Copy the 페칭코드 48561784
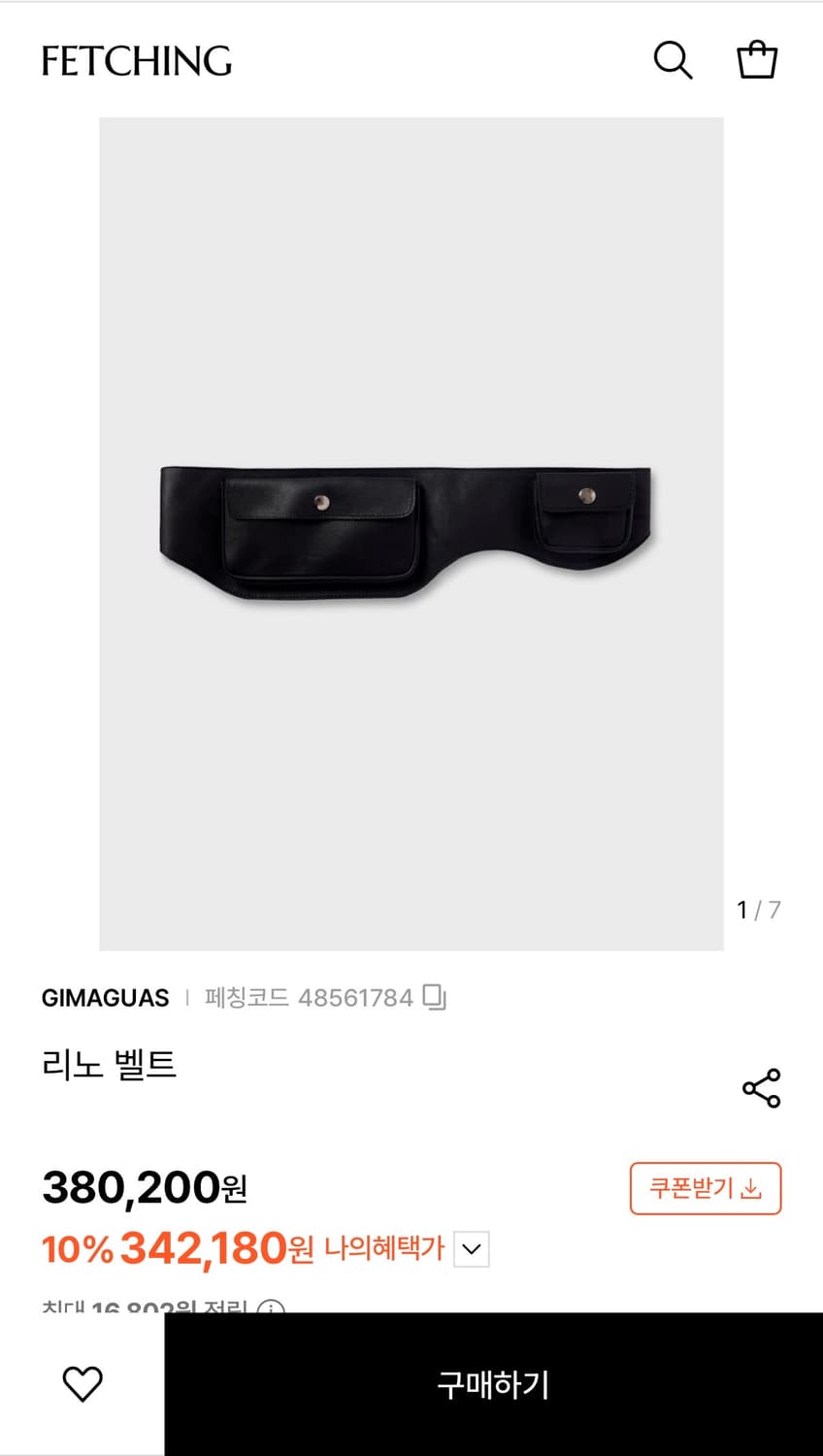 pos(434,996)
